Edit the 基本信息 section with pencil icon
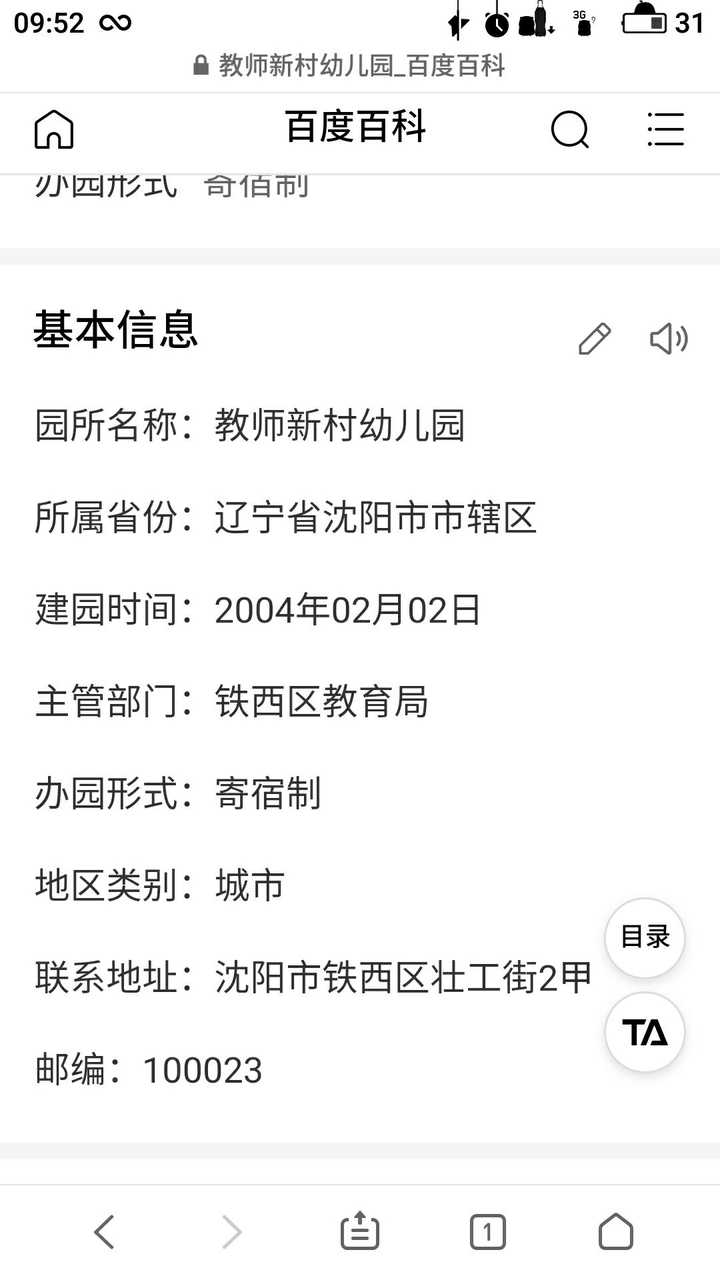Viewport: 720px width, 1280px height. [594, 339]
